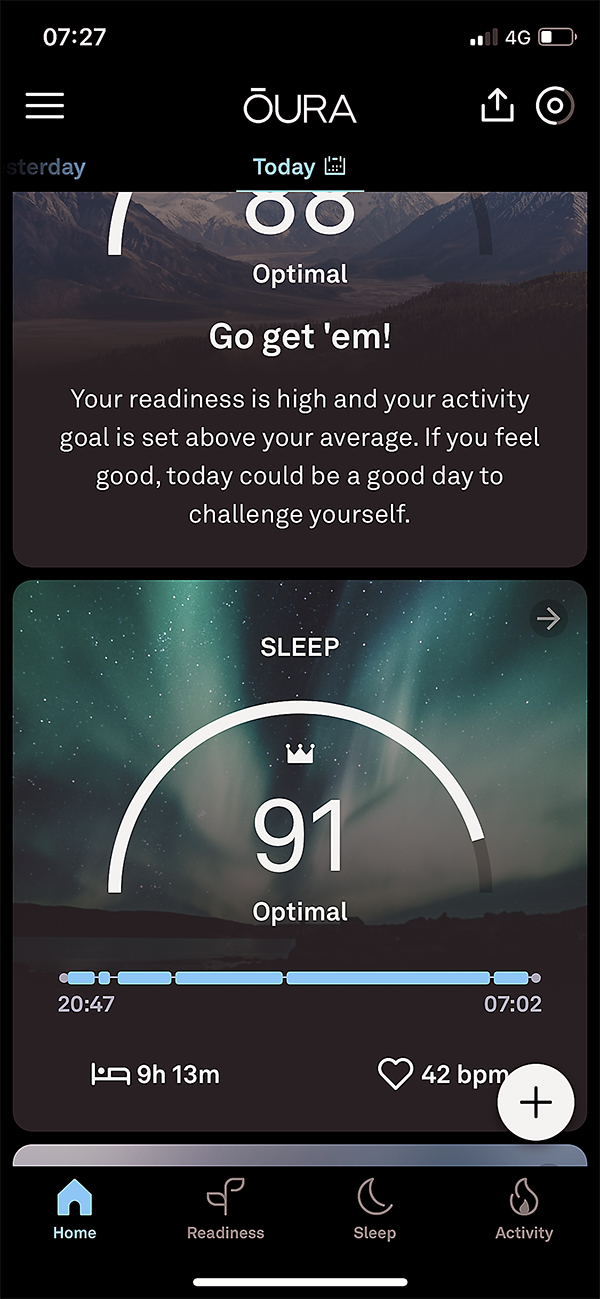Switch to the Yesterday tab
Image resolution: width=600 pixels, height=1299 pixels.
[45, 167]
